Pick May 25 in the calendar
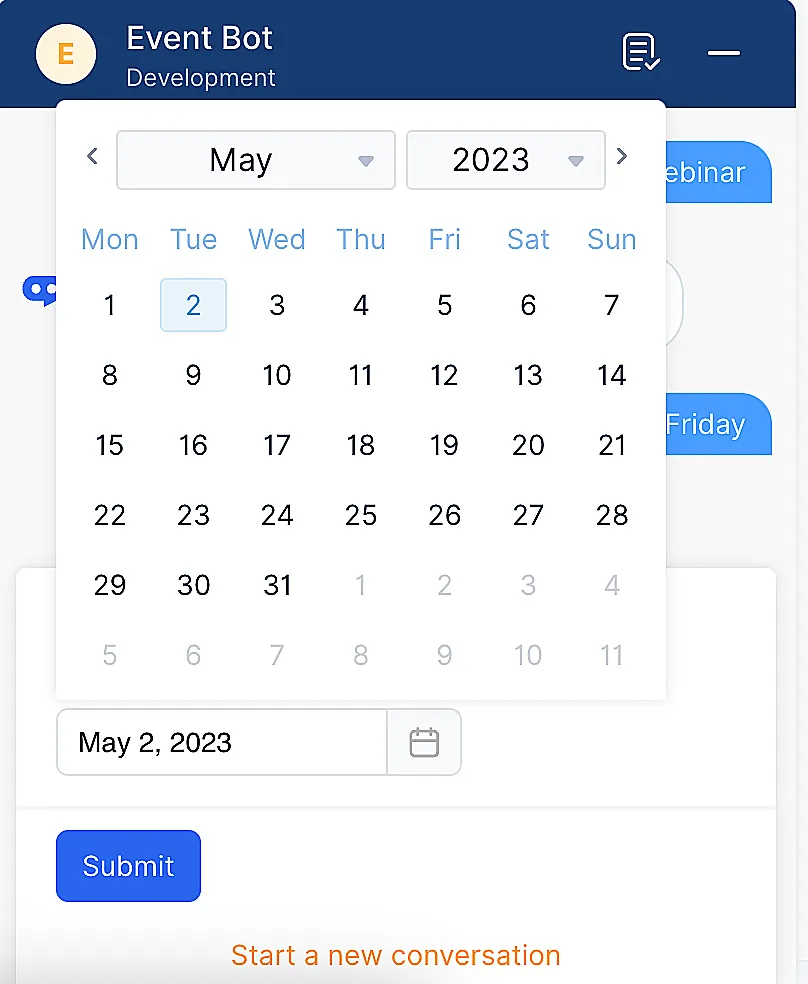Viewport: 808px width, 984px height. [360, 515]
